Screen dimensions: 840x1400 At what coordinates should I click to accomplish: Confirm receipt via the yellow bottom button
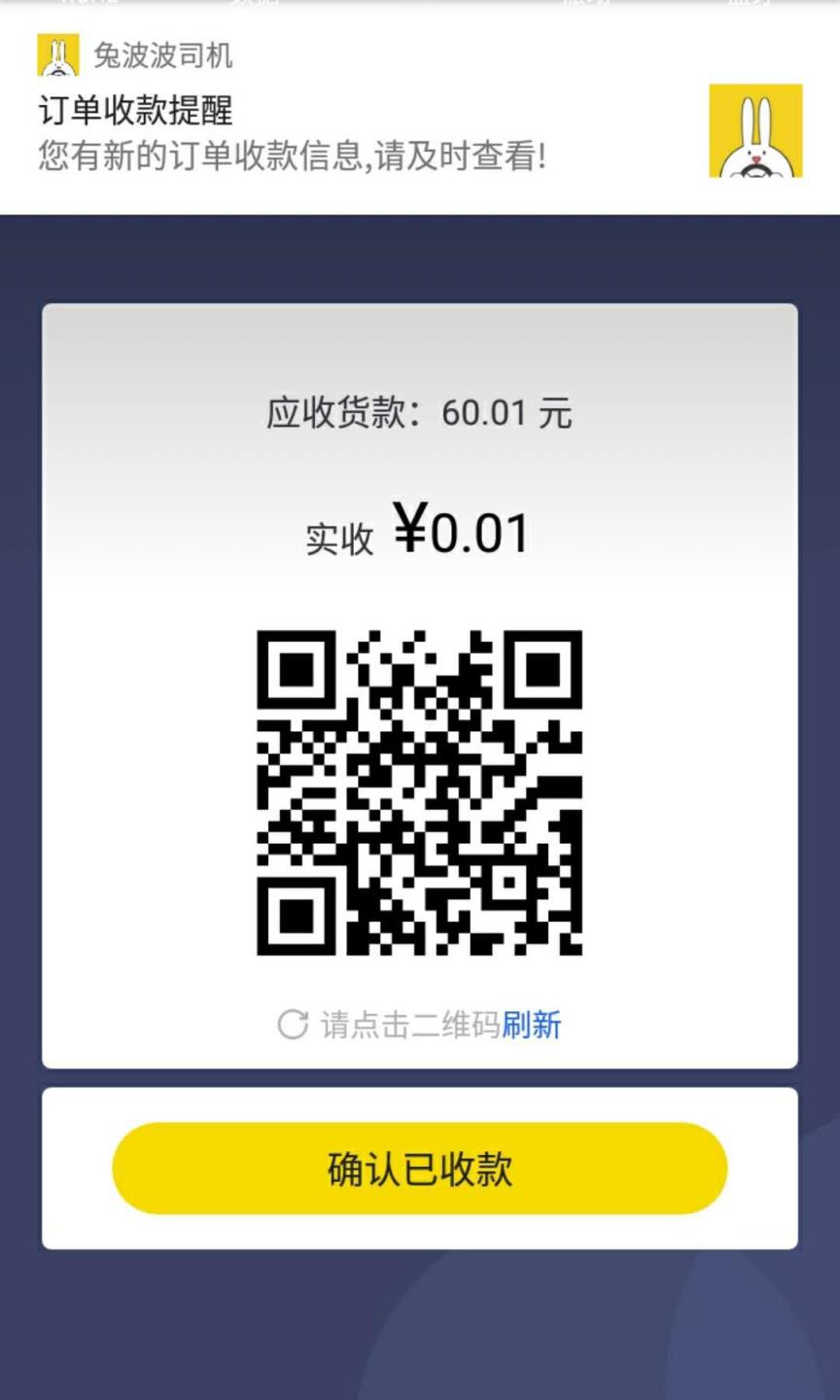click(420, 1172)
